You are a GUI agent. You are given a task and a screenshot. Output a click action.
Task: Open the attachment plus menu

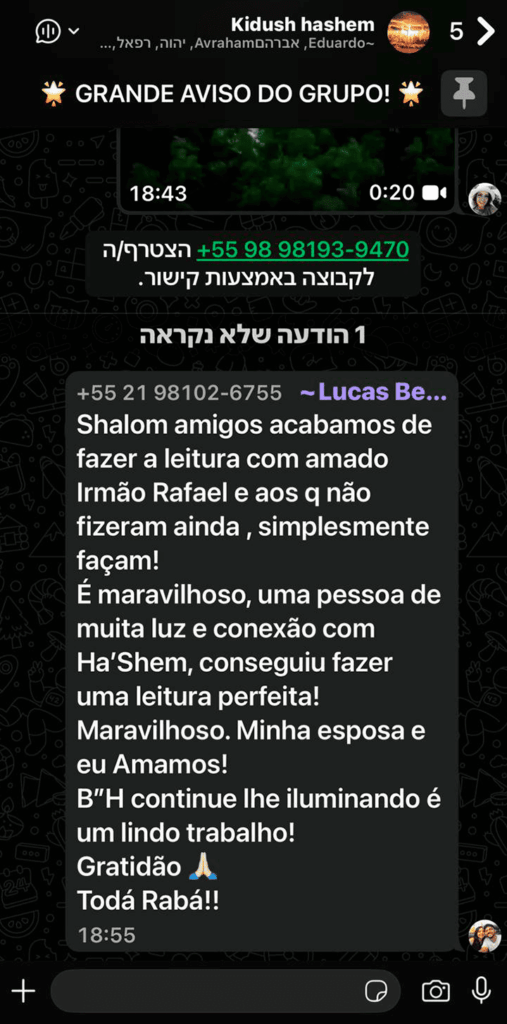tap(24, 991)
